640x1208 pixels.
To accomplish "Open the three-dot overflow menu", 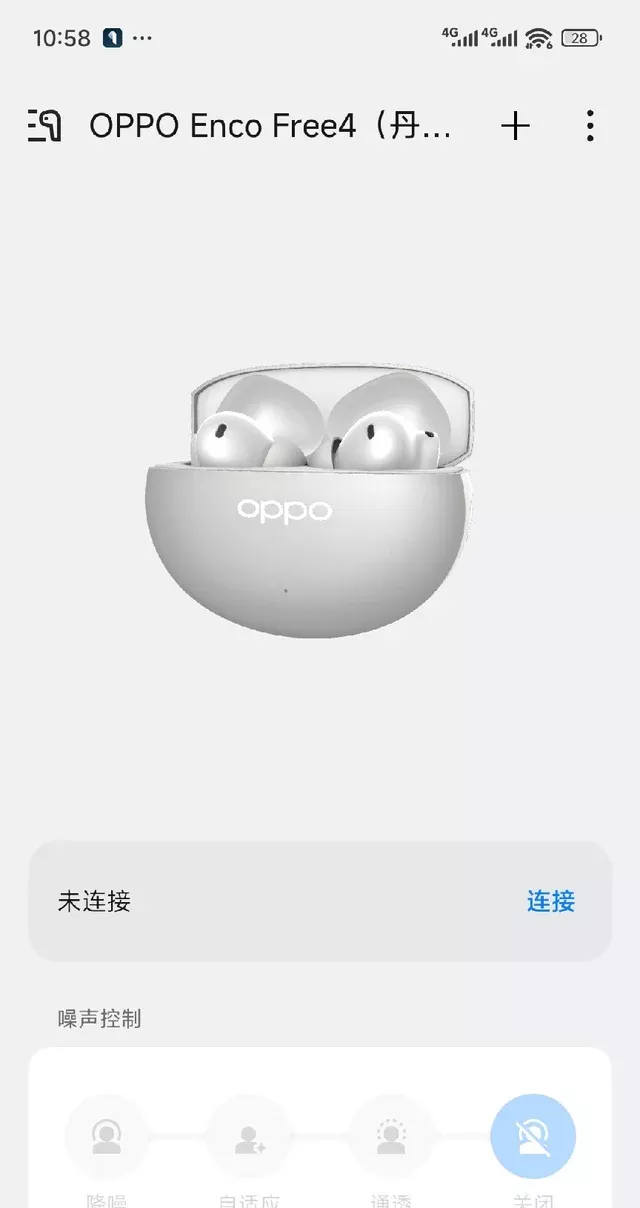I will pos(590,126).
